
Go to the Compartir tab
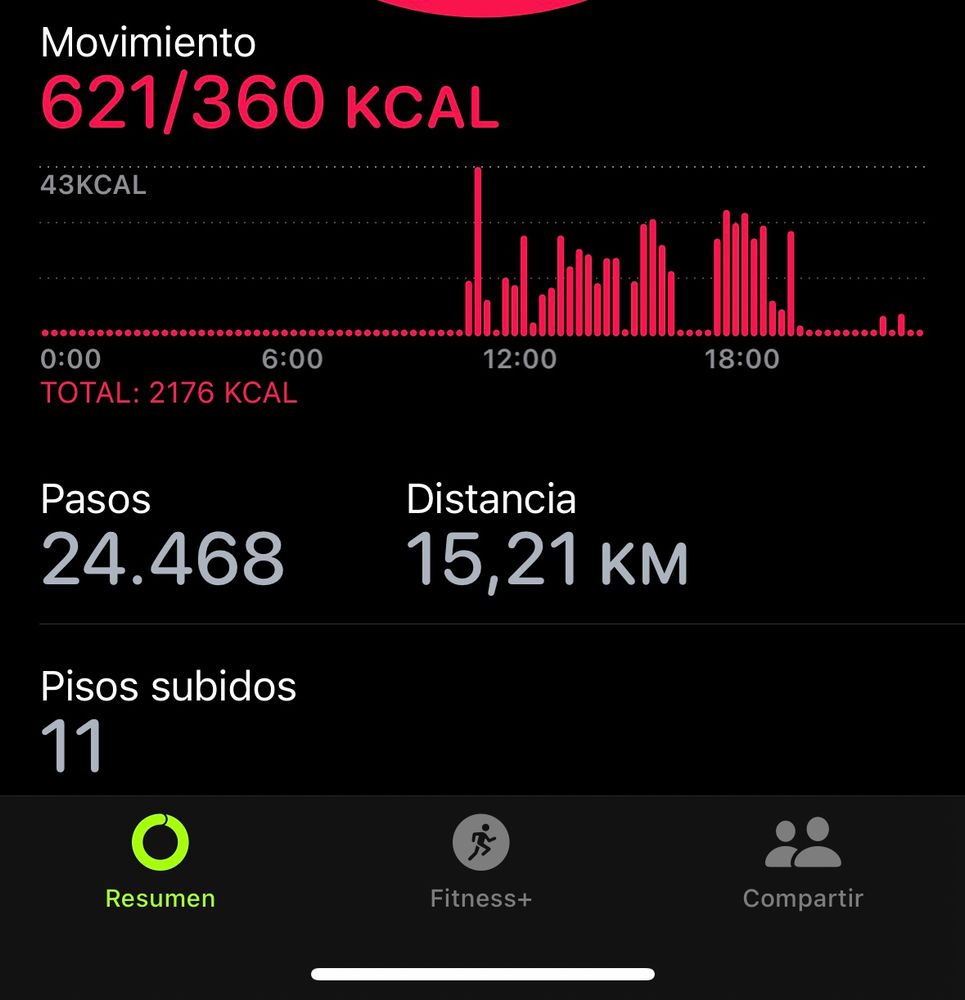803,860
